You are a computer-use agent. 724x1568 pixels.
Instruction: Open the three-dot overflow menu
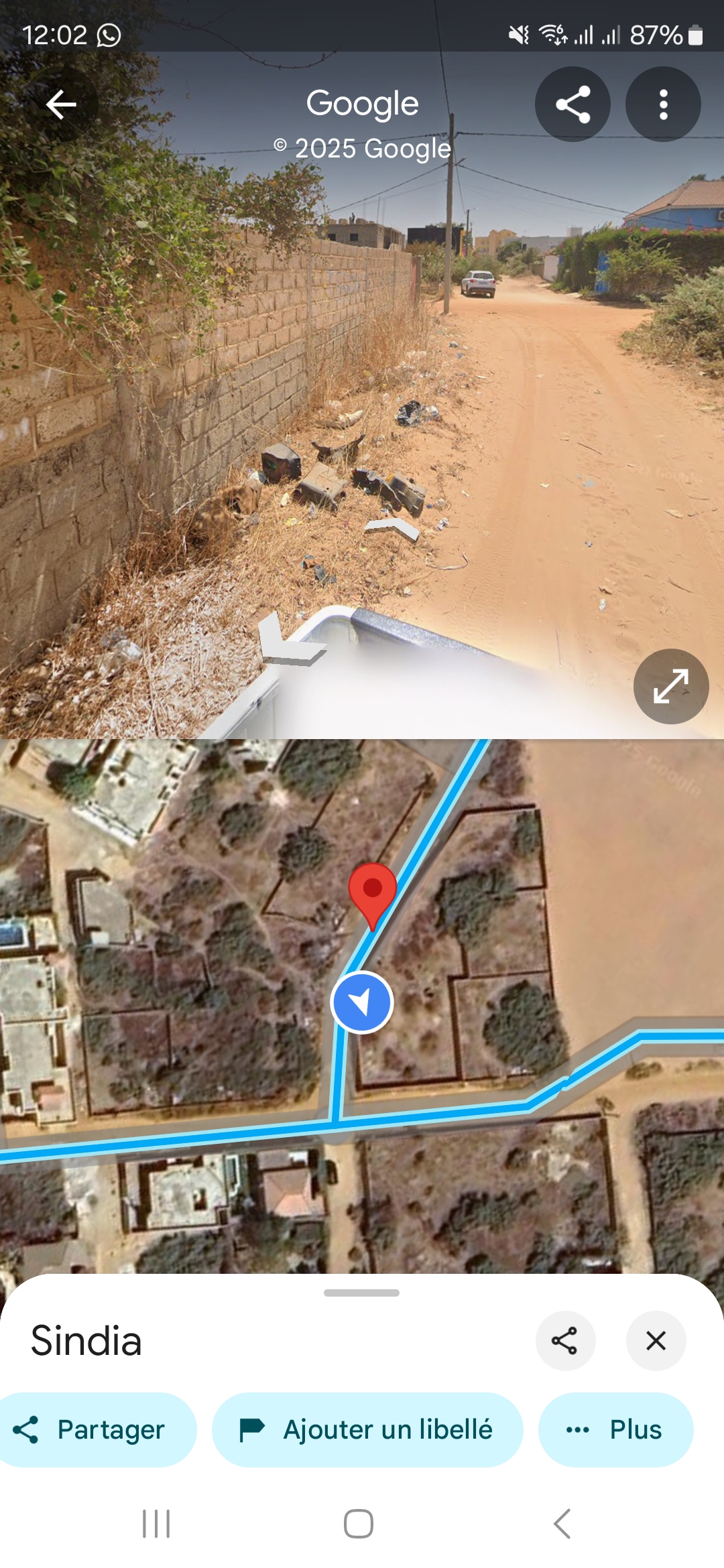663,105
